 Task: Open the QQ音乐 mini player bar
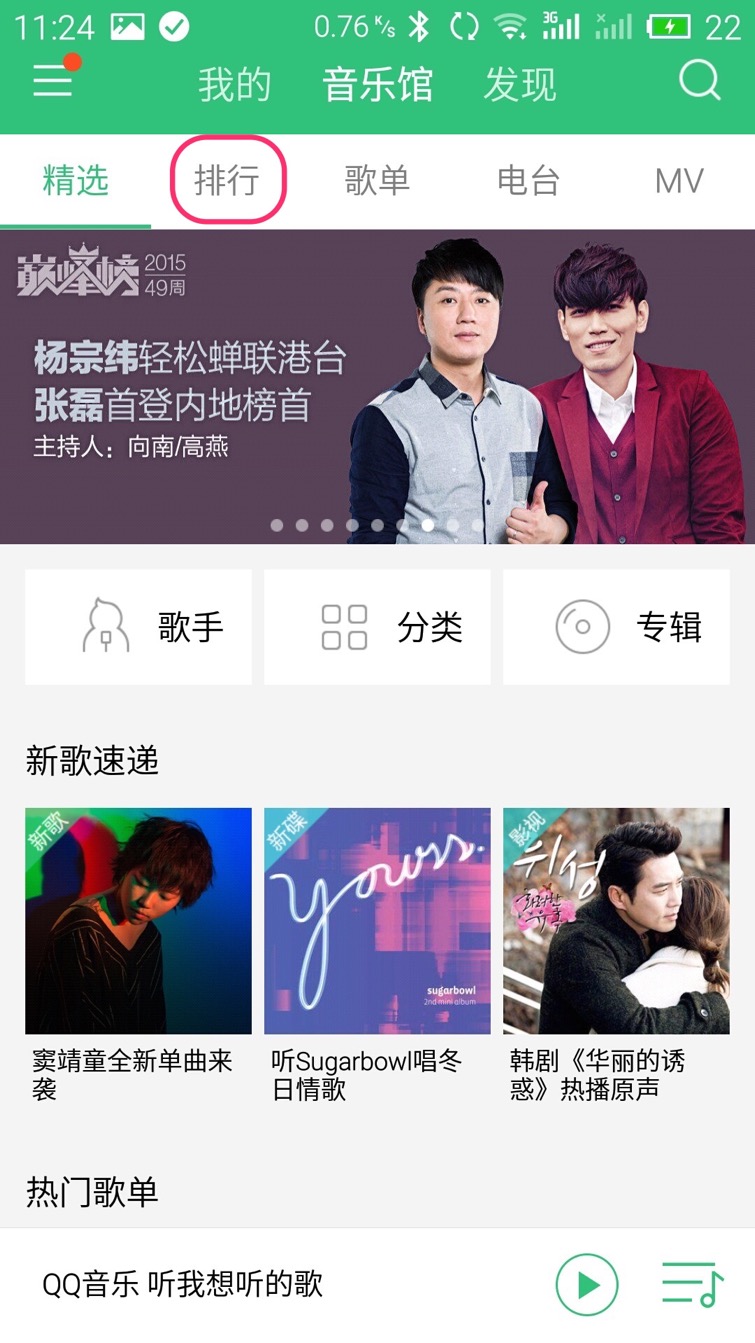250,1284
